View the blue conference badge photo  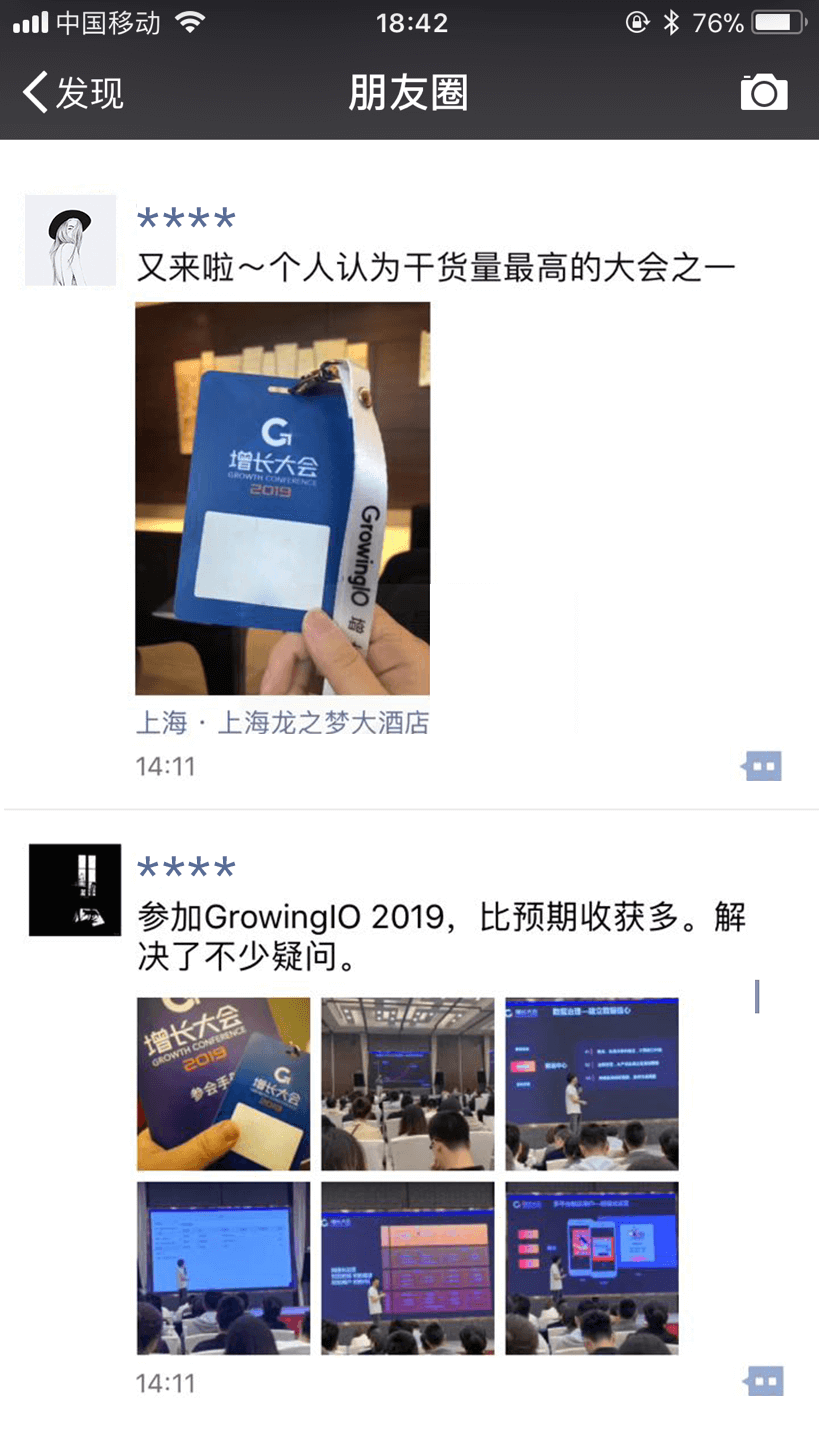[x=282, y=498]
